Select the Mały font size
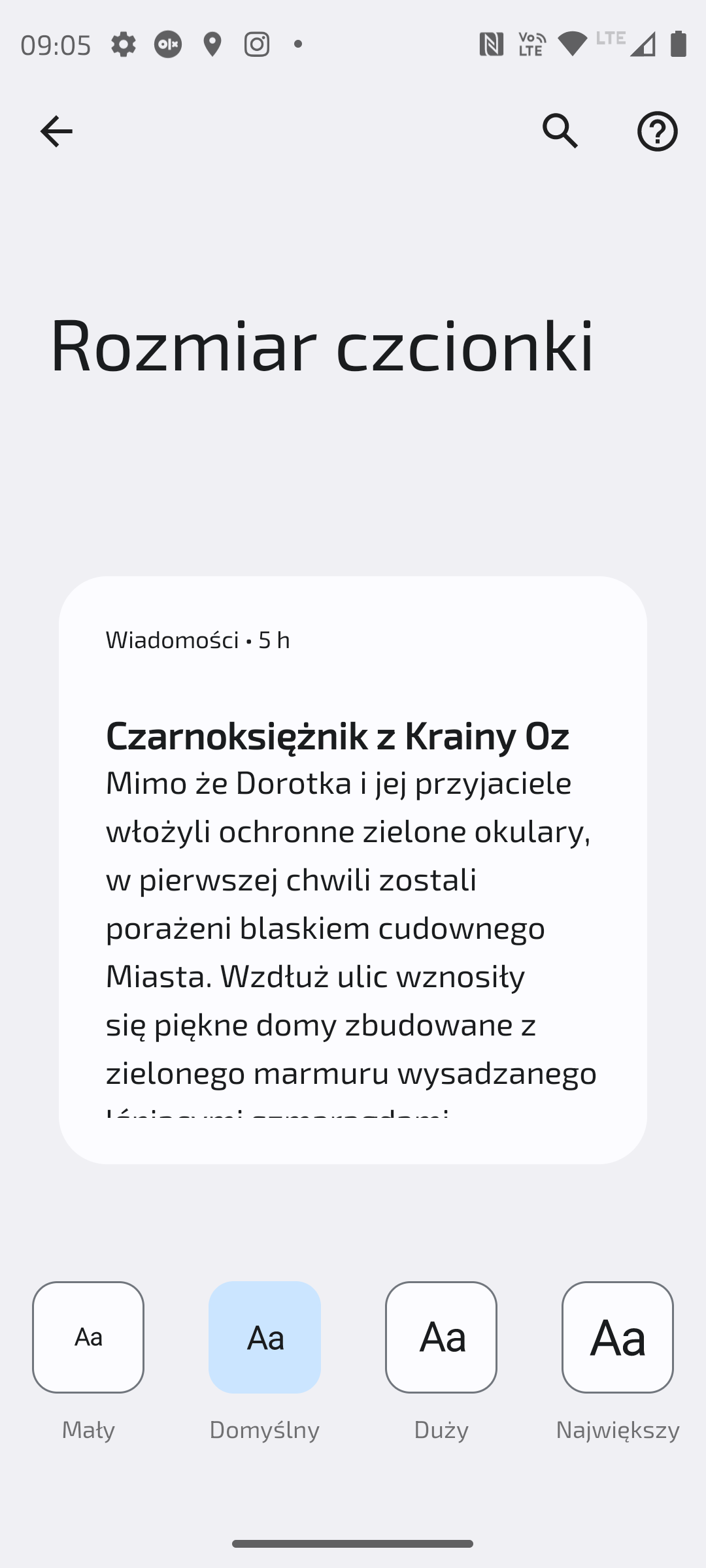Viewport: 706px width, 1568px height. 88,1337
